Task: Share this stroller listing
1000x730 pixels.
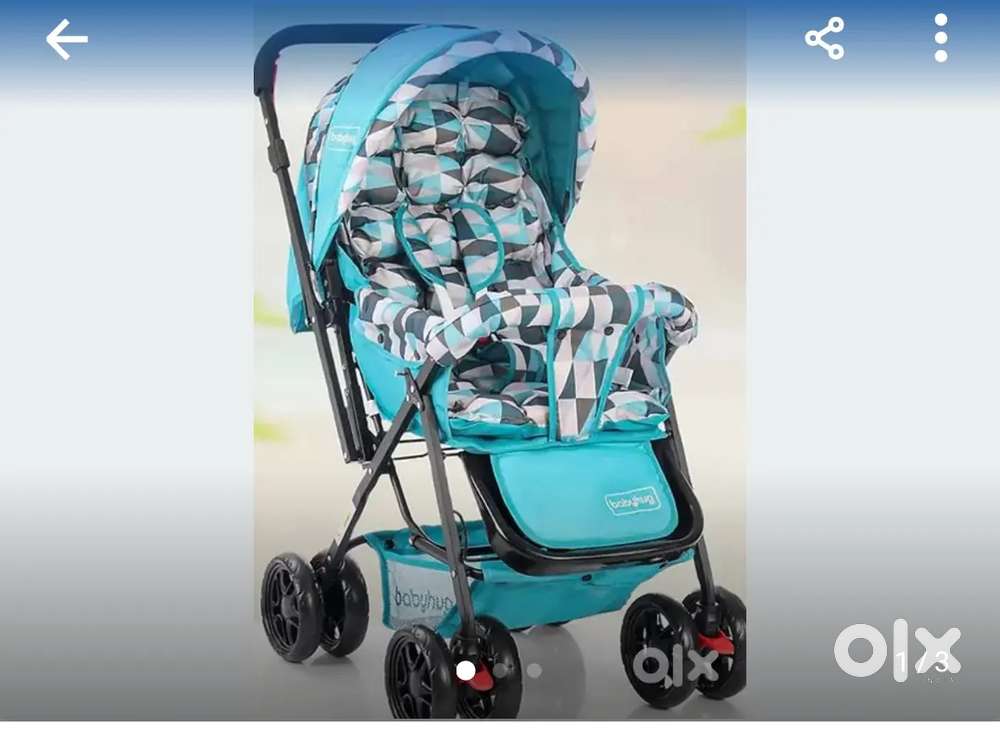Action: [x=824, y=39]
